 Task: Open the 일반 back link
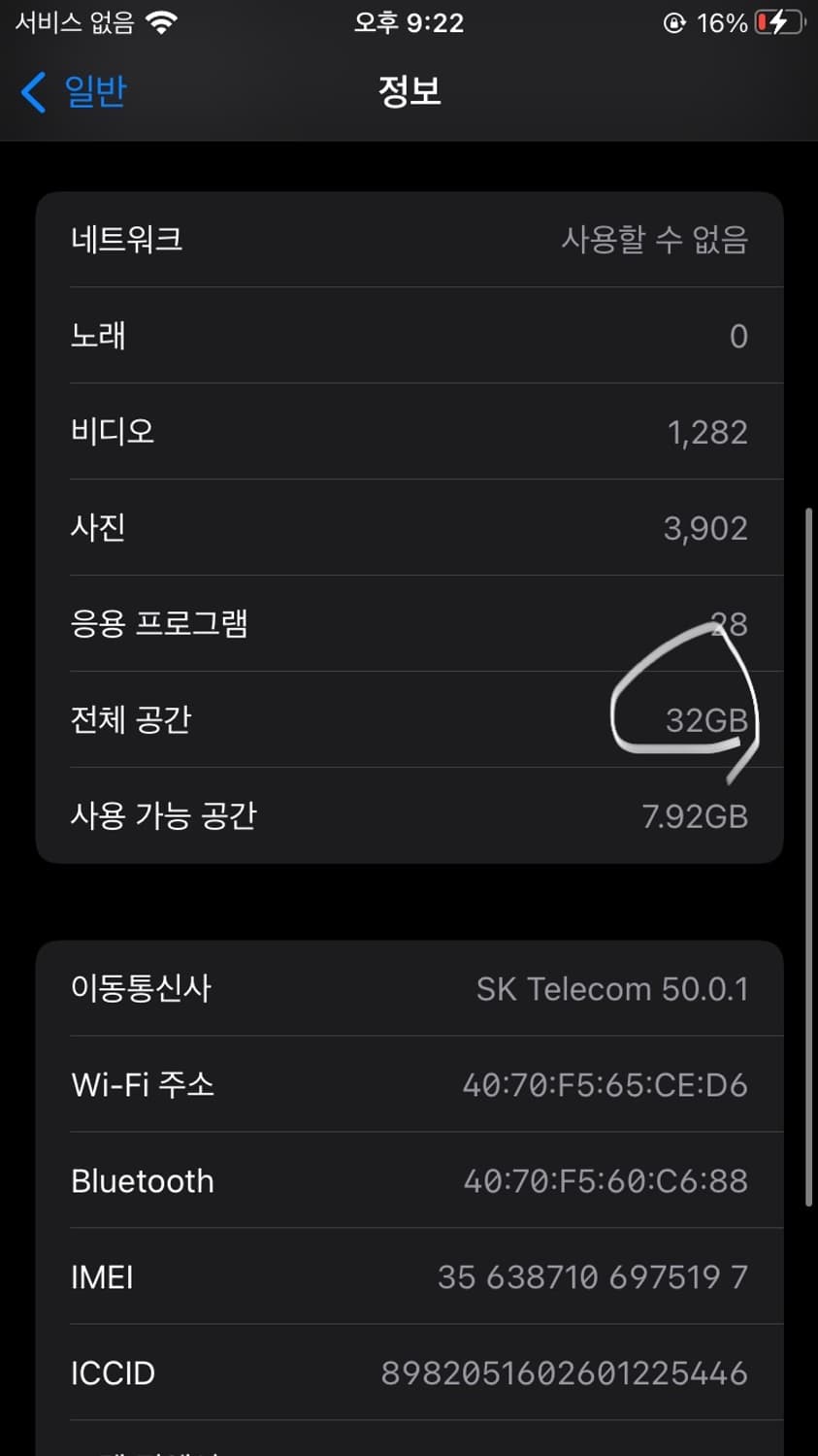94,90
